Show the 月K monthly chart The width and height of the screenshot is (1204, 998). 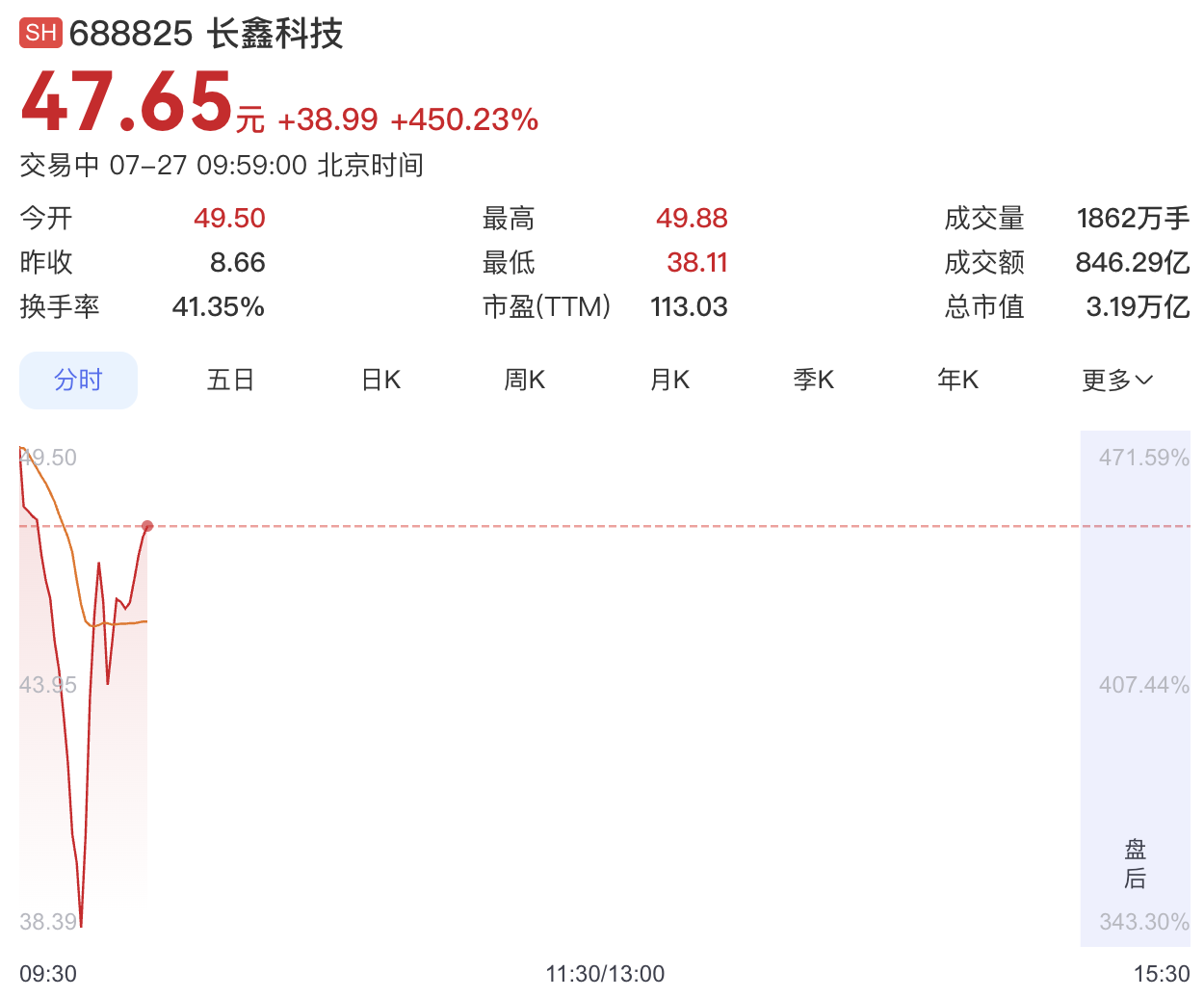[669, 381]
